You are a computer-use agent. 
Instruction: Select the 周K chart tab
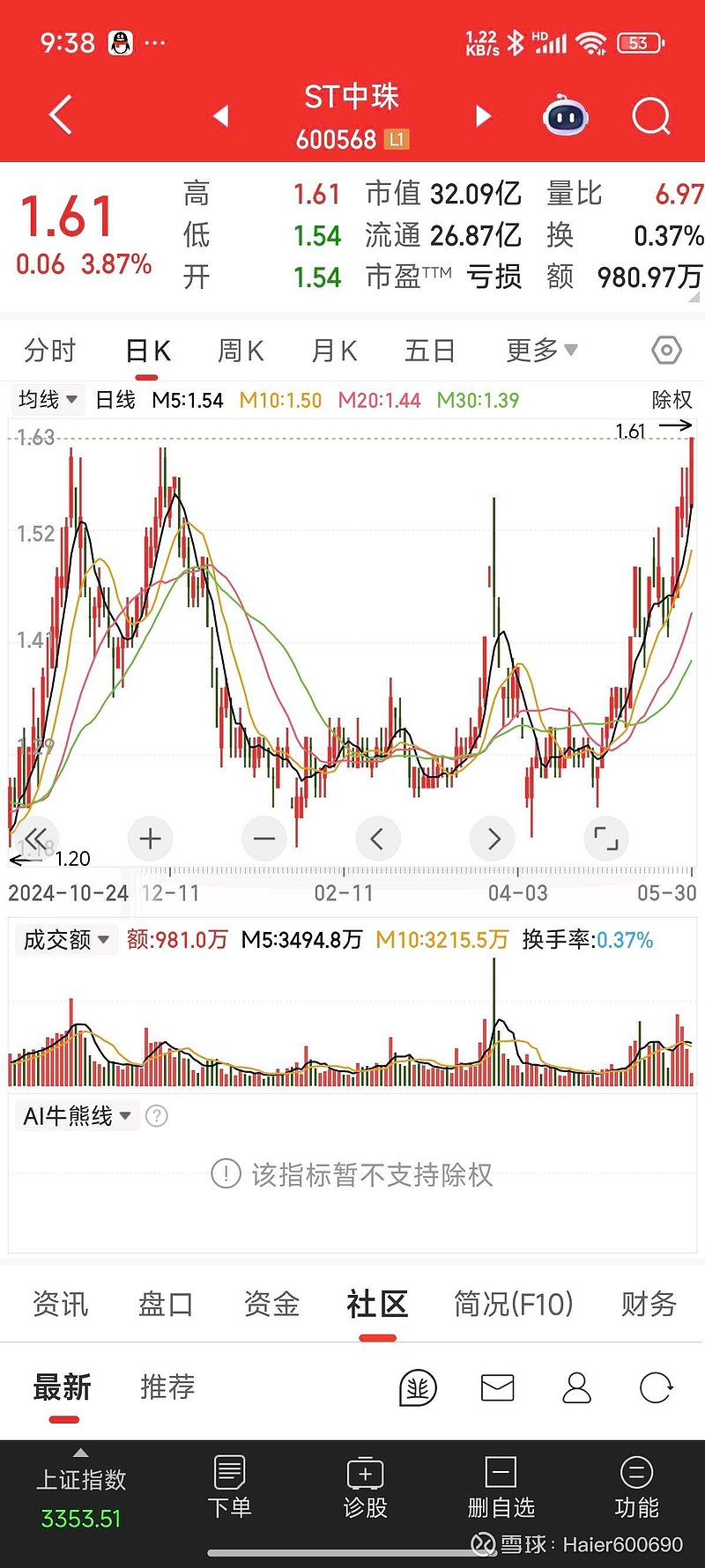241,351
